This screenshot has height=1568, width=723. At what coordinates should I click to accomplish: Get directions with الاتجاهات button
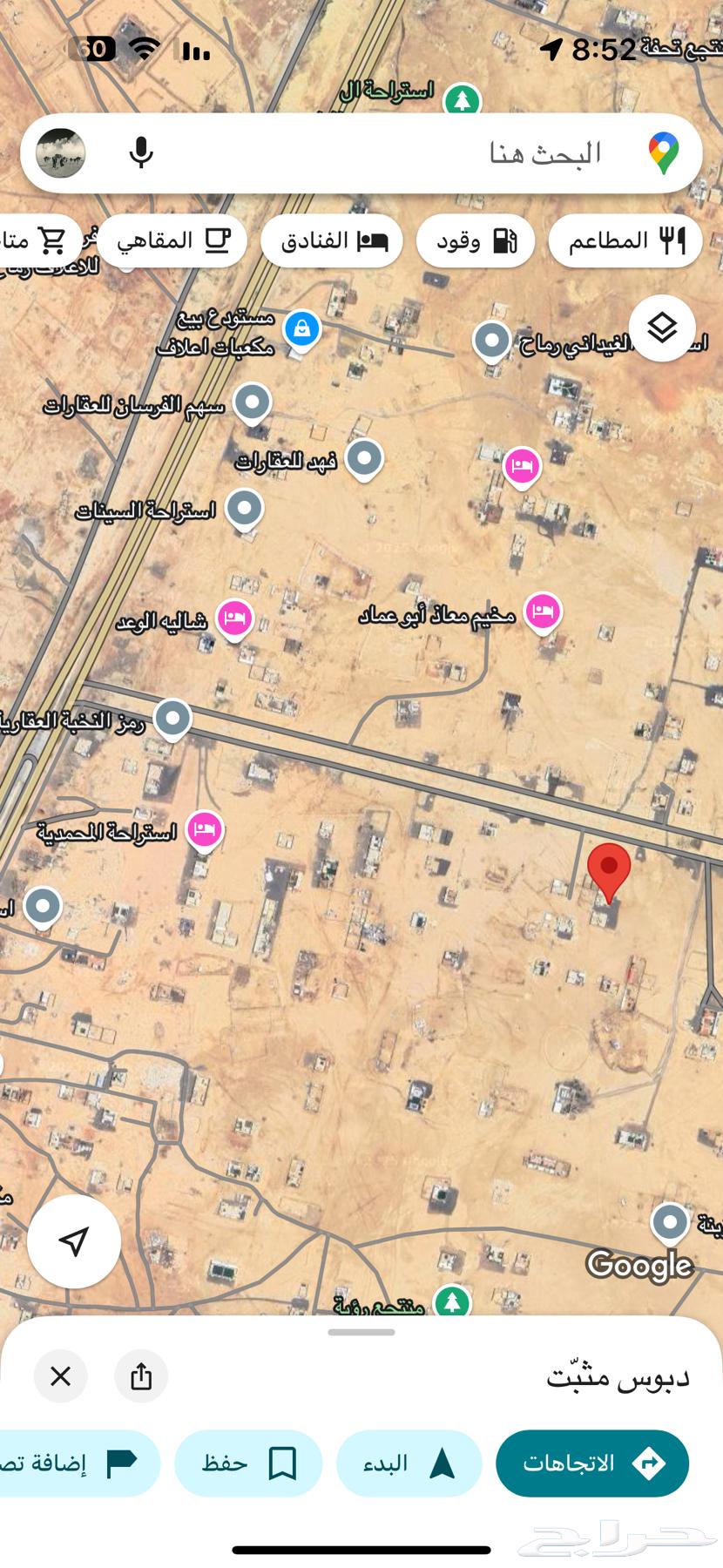[592, 1463]
